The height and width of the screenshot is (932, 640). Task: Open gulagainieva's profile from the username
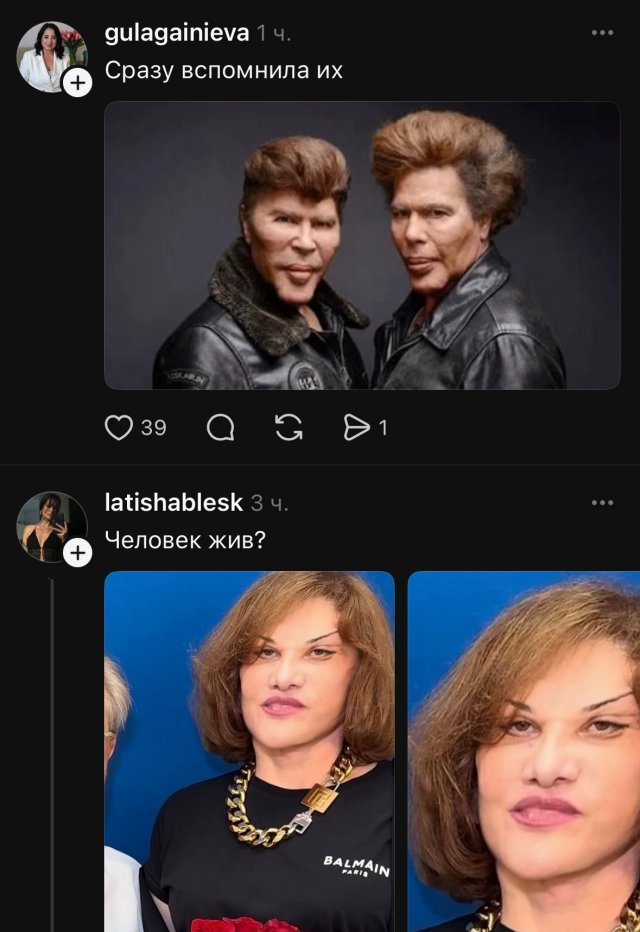coord(176,33)
